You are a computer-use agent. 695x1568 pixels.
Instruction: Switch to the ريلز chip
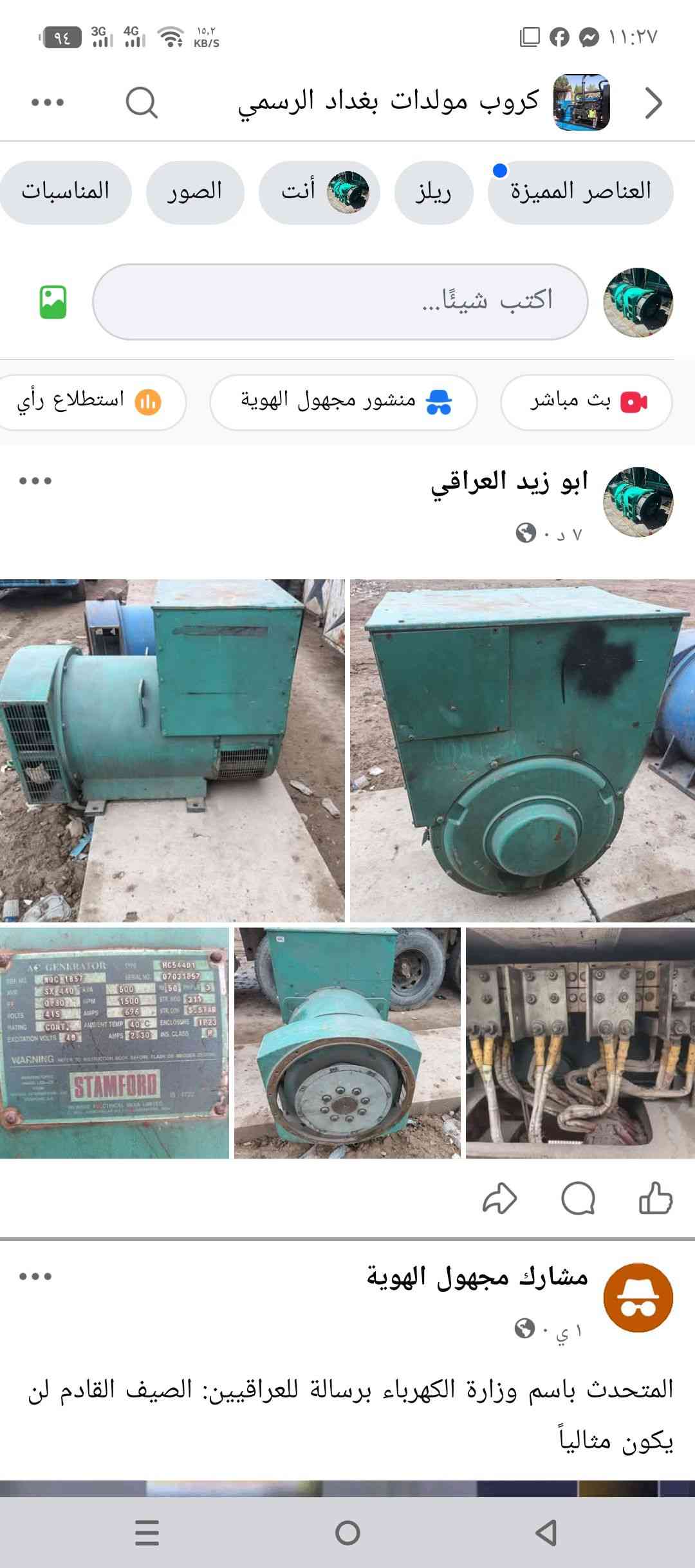(433, 192)
